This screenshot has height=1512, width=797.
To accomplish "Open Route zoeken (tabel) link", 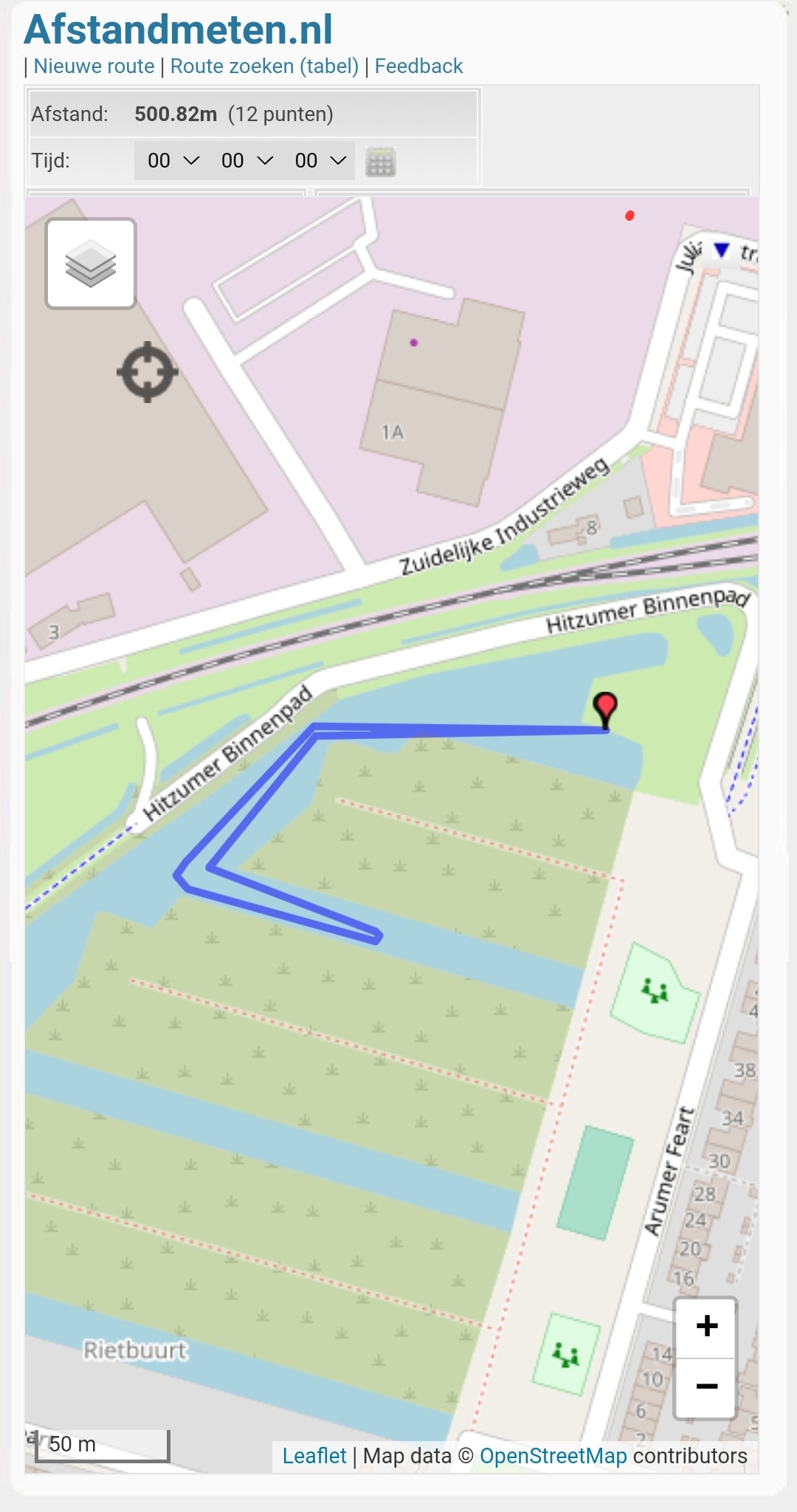I will click(264, 66).
